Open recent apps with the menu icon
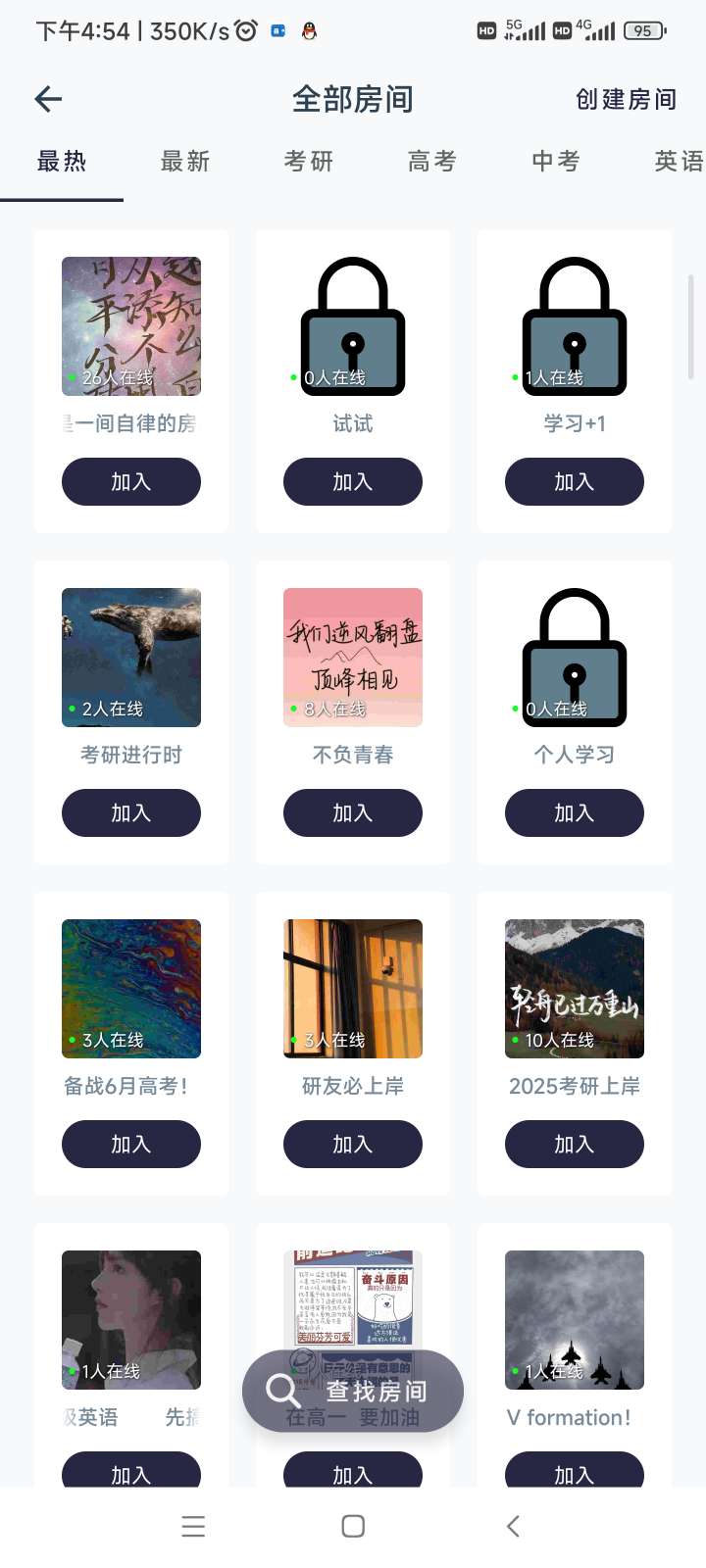This screenshot has width=706, height=1568. (x=193, y=1526)
